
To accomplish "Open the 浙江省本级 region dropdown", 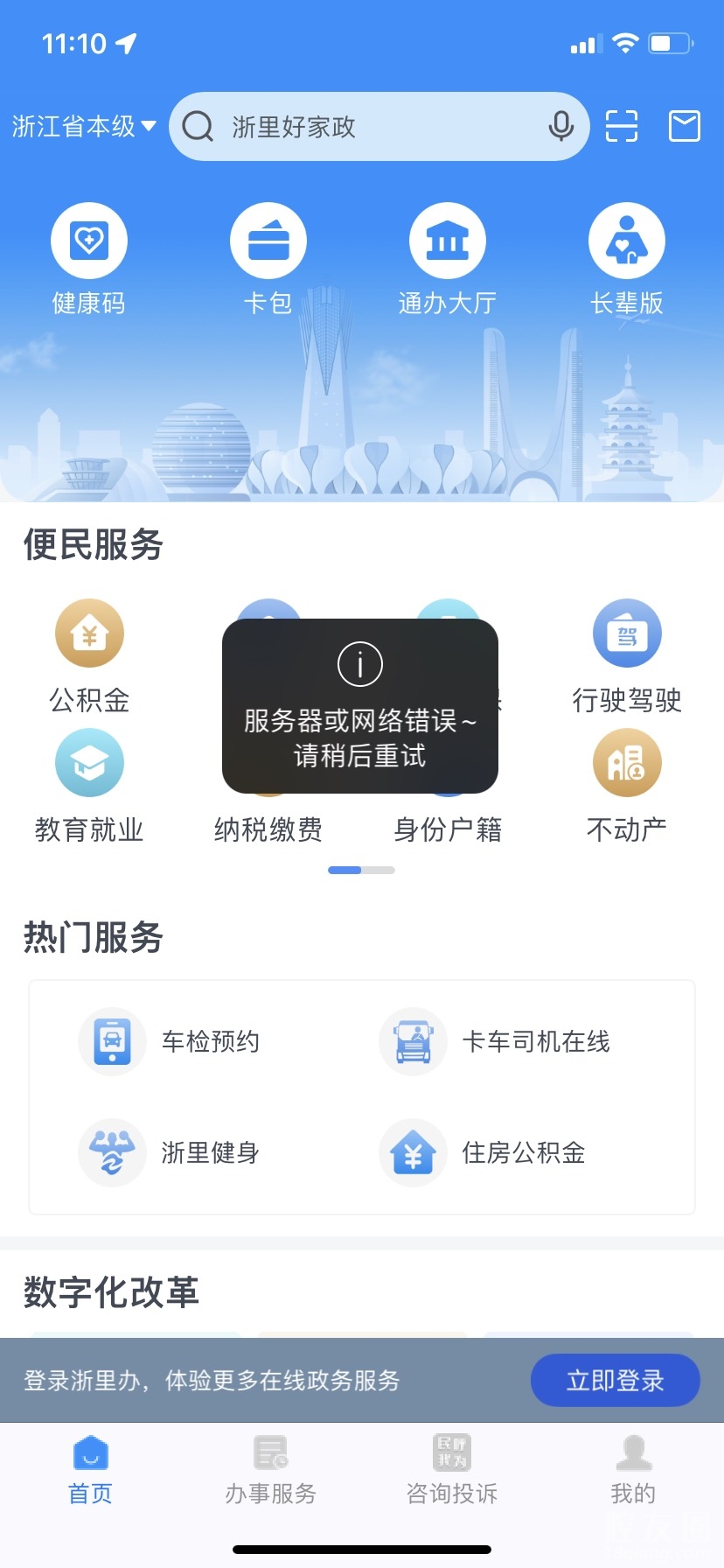I will (84, 127).
